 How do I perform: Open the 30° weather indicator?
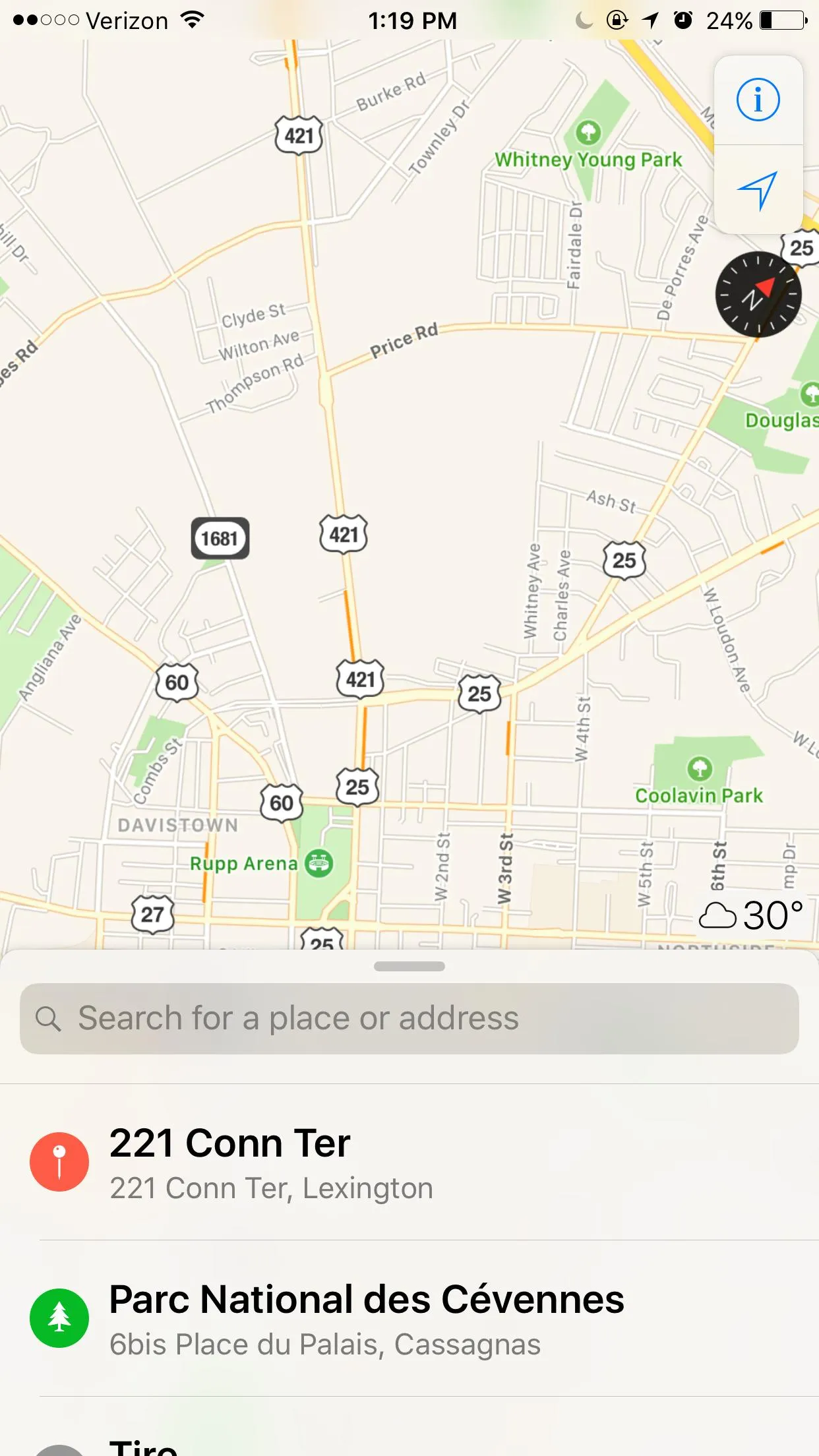click(x=750, y=915)
